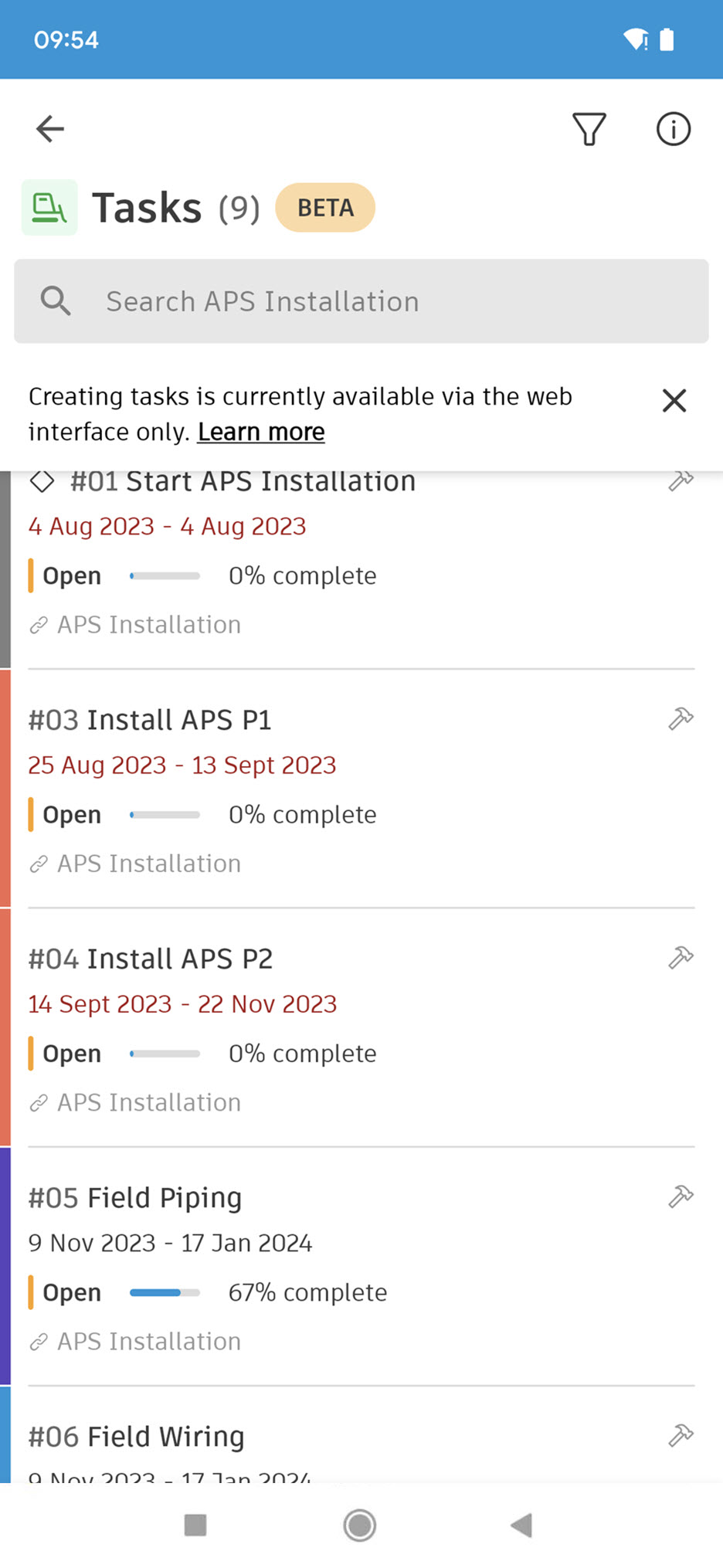Dismiss the creating tasks banner

pos(674,401)
